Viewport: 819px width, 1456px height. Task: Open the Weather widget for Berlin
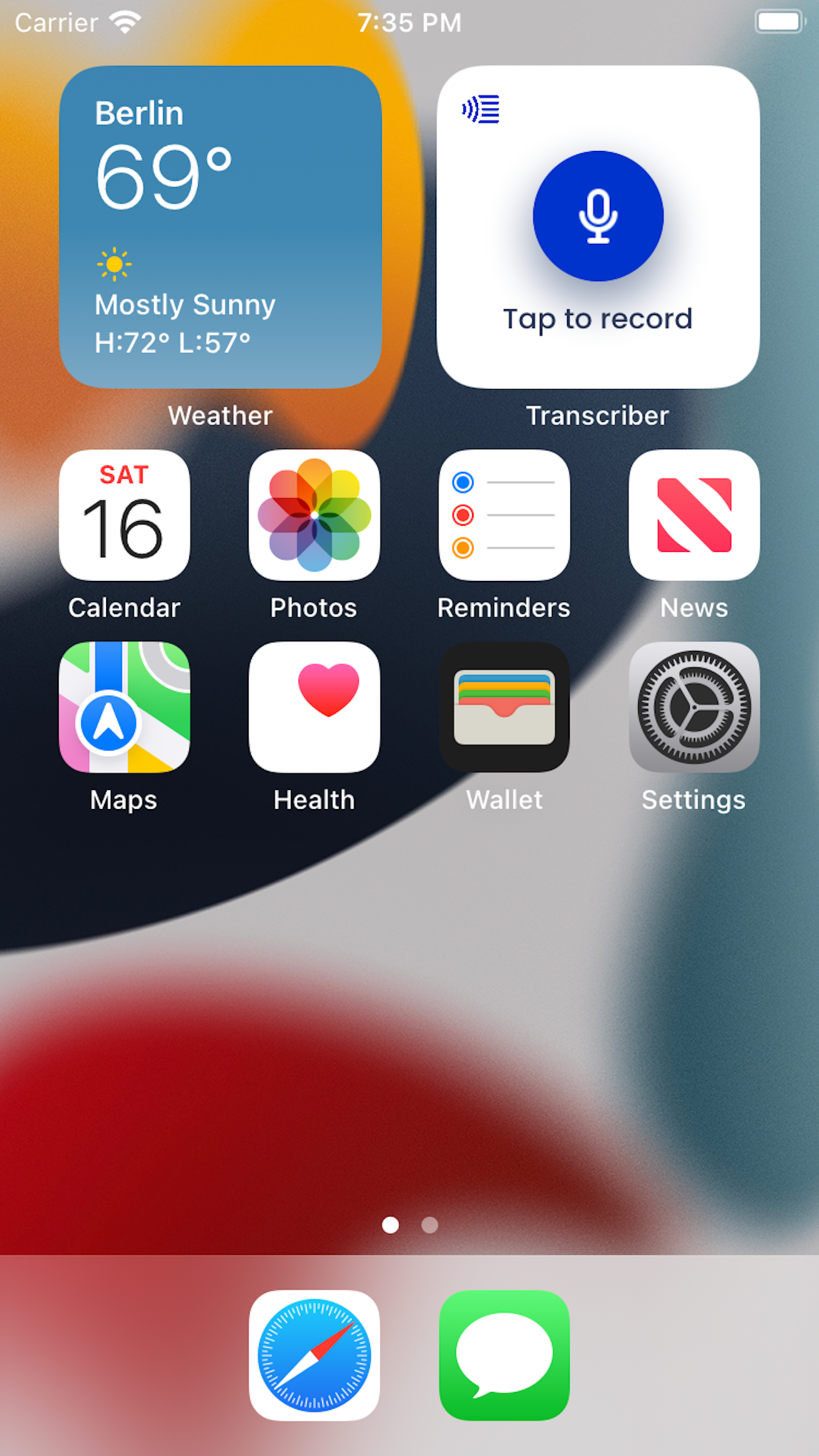pos(221,224)
